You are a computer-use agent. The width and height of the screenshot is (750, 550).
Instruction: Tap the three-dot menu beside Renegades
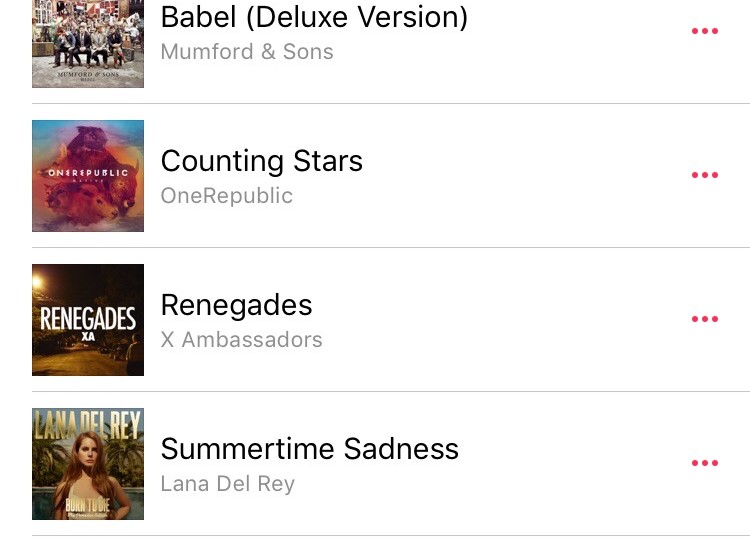705,319
